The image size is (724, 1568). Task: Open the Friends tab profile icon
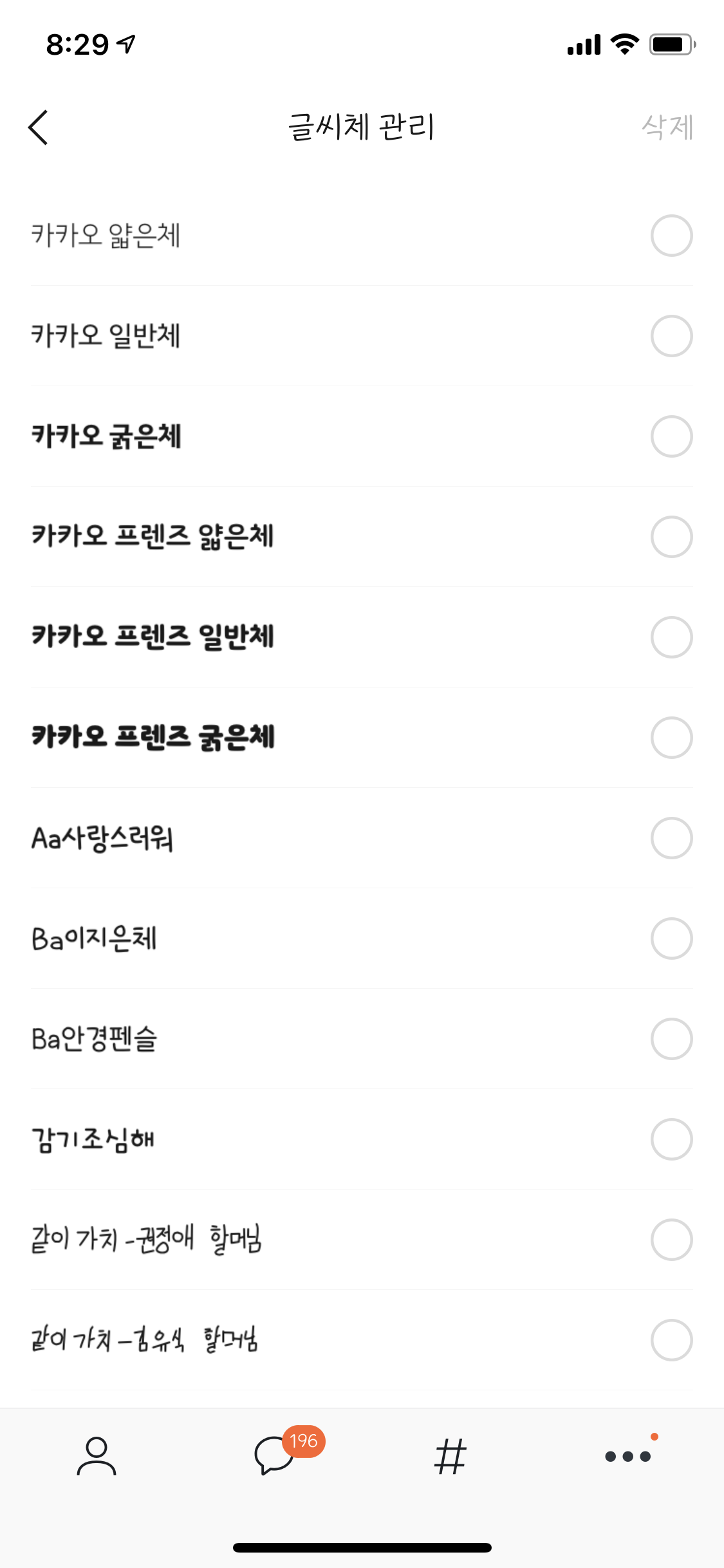(x=95, y=1458)
